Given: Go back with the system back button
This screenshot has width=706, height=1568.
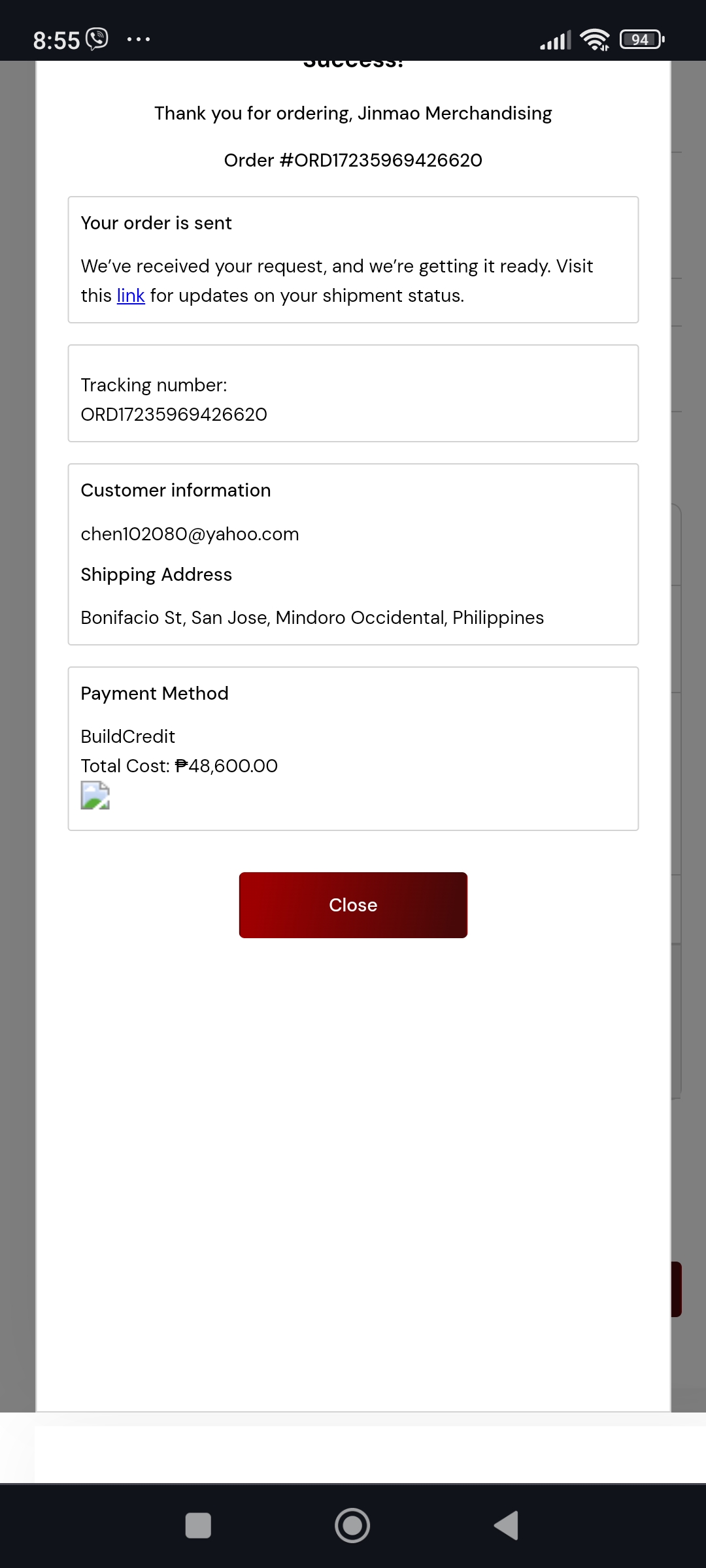Looking at the screenshot, I should (x=507, y=1526).
